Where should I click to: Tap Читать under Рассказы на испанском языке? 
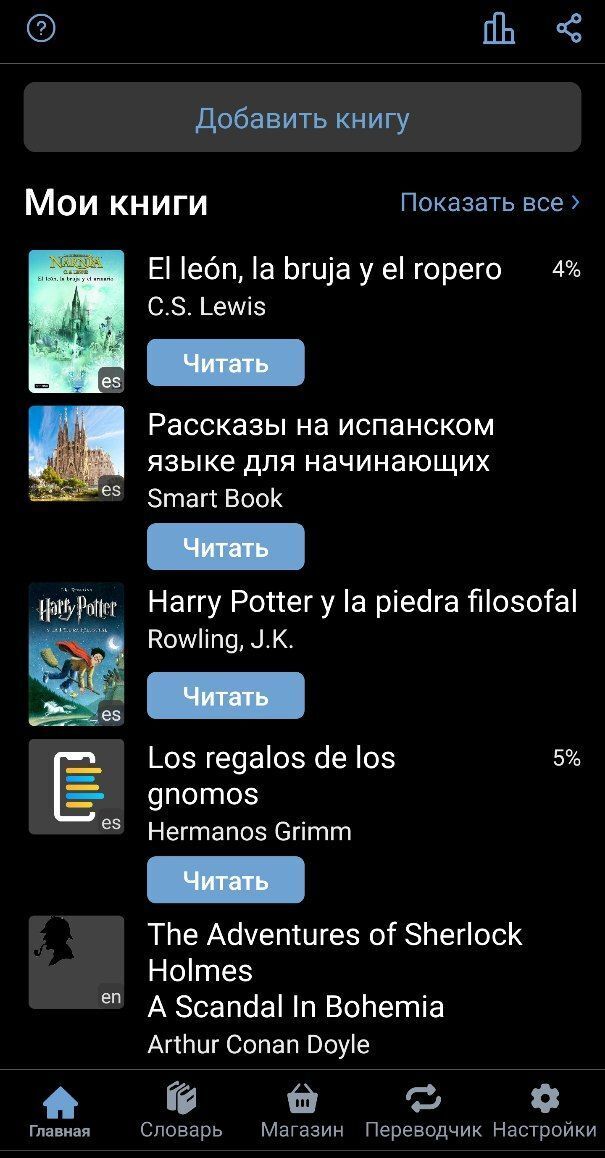pyautogui.click(x=225, y=547)
